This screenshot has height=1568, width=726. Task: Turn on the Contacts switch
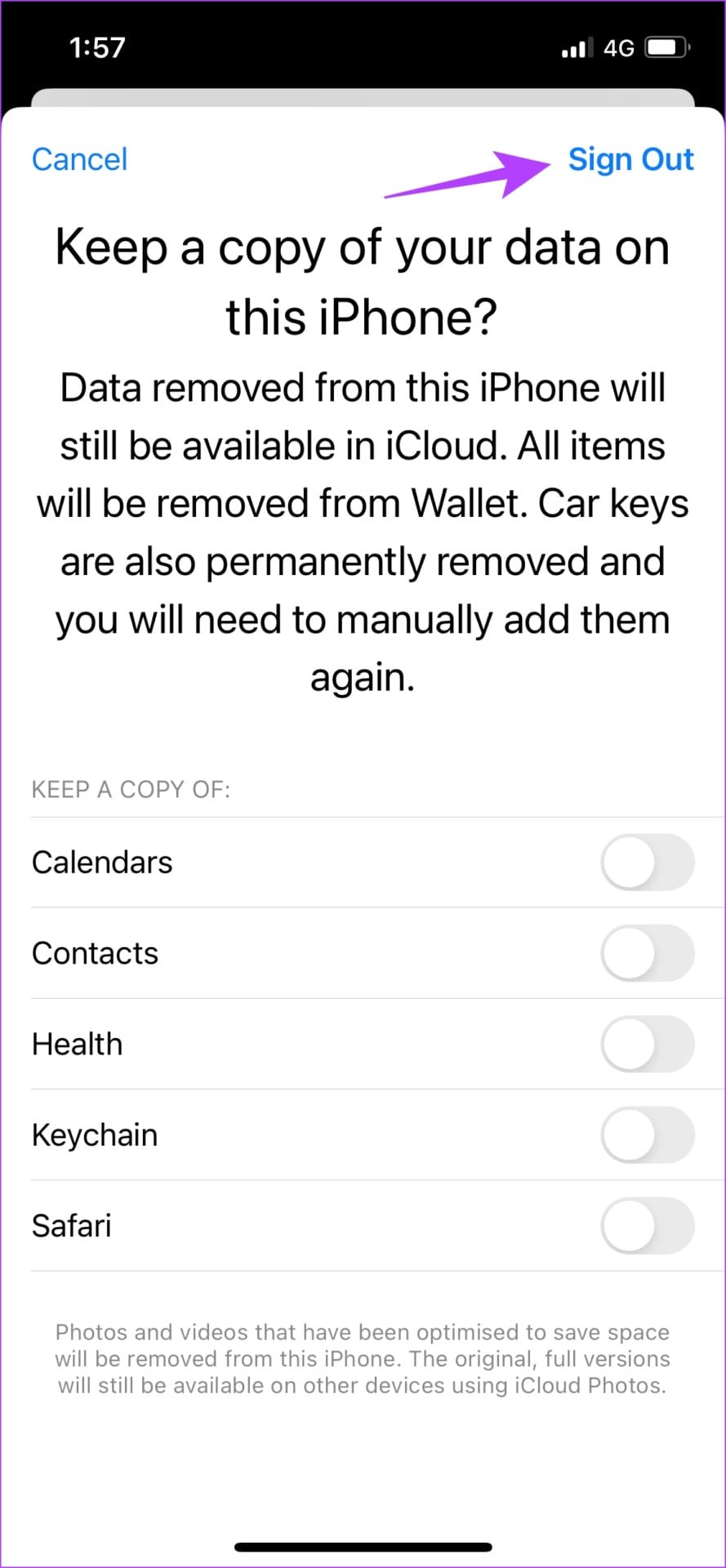pos(648,953)
